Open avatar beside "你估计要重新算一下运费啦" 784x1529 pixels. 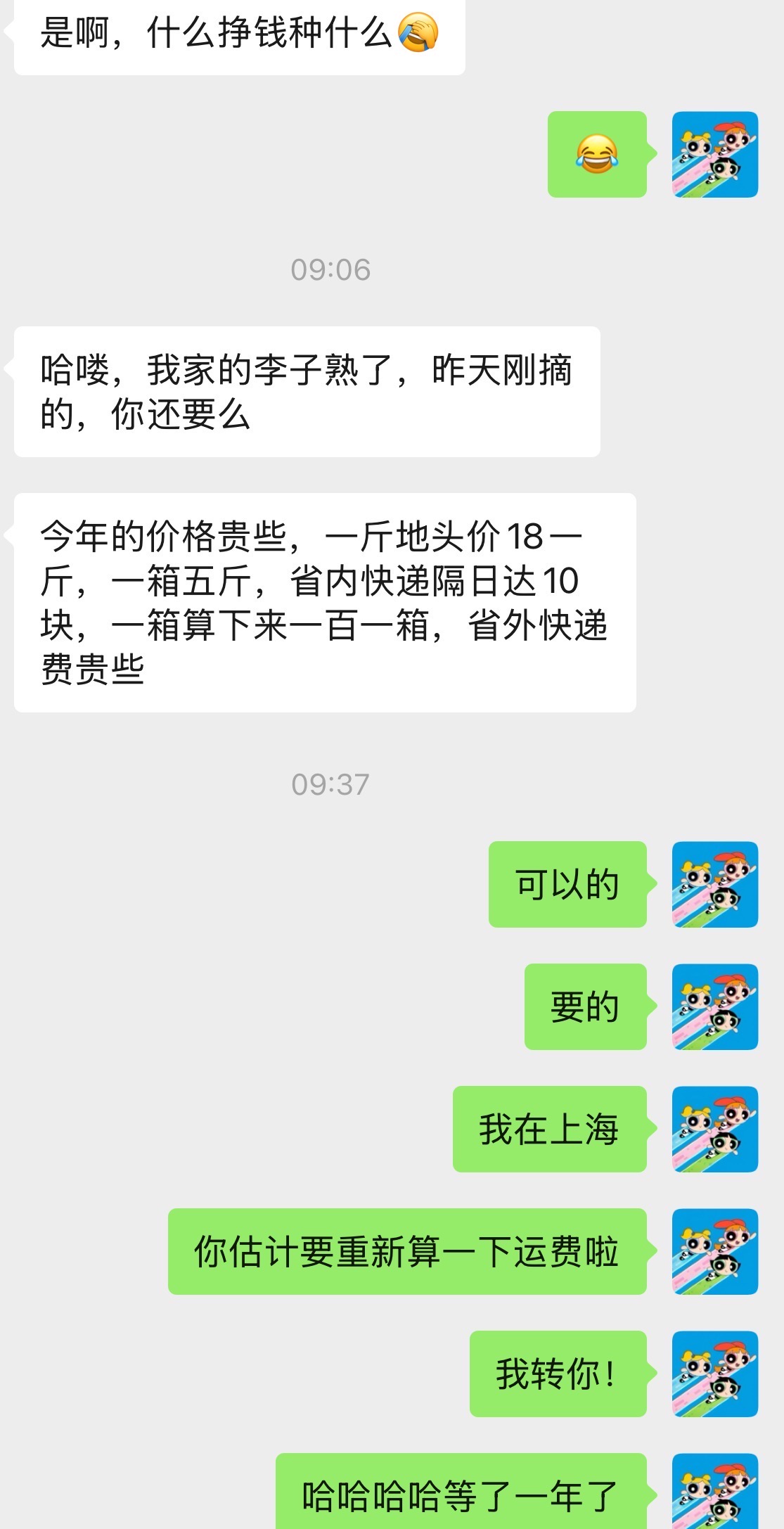point(715,1251)
